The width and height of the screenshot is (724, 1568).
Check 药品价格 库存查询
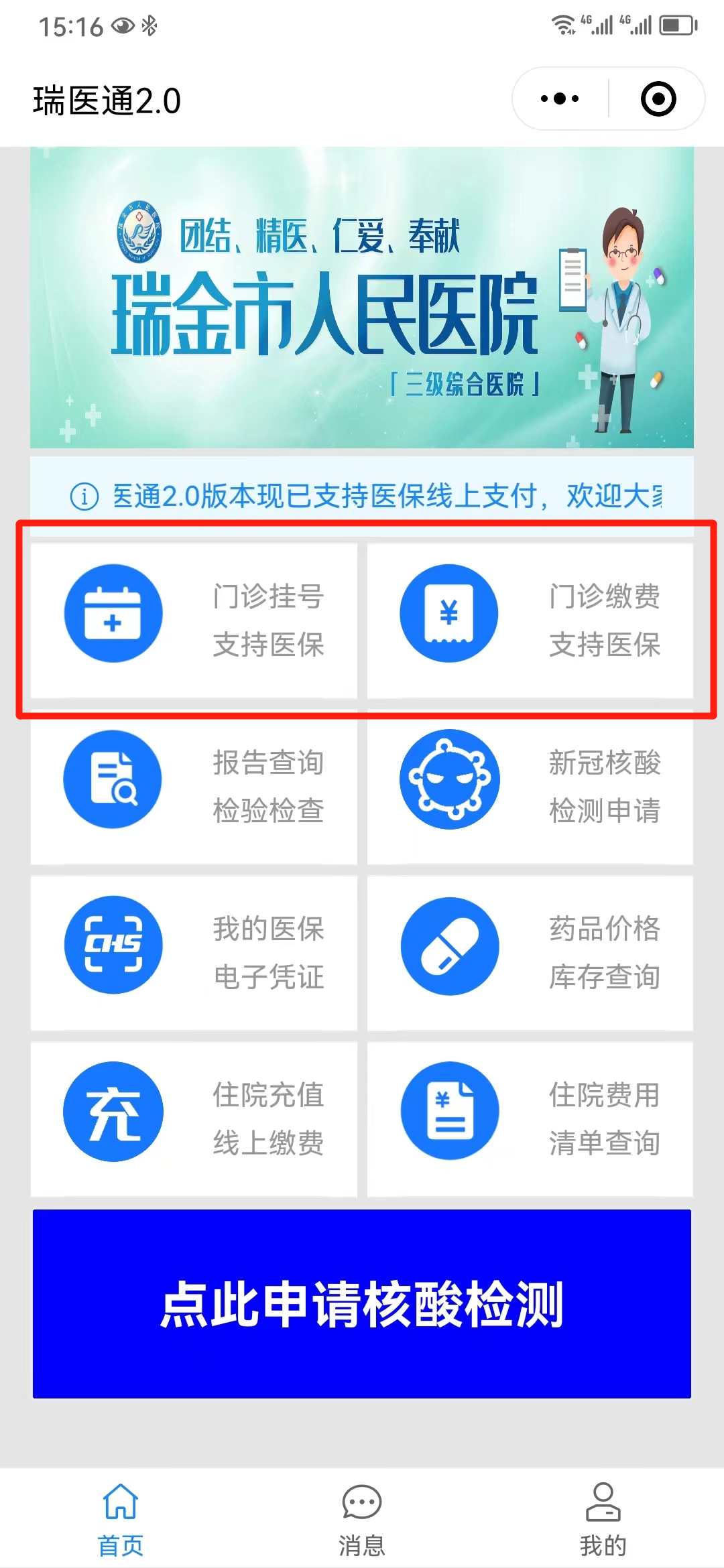[530, 952]
